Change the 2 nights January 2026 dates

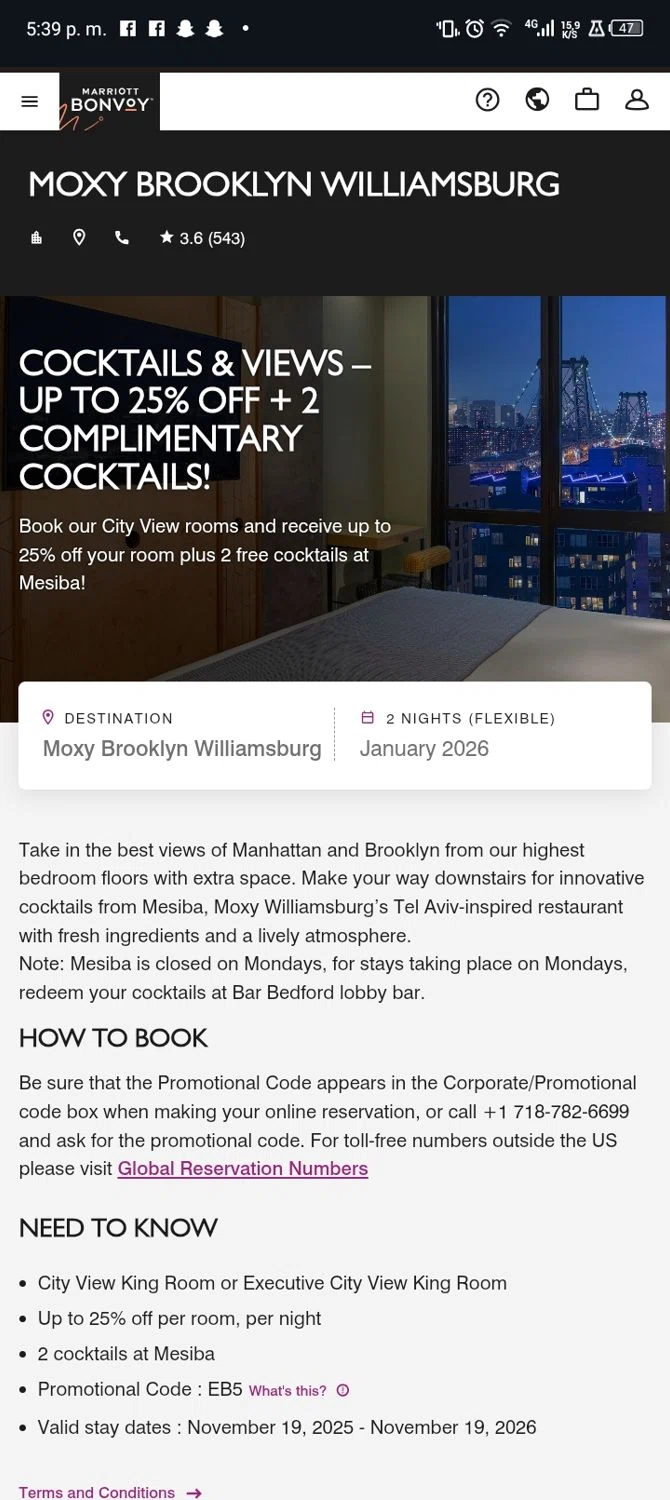[490, 736]
